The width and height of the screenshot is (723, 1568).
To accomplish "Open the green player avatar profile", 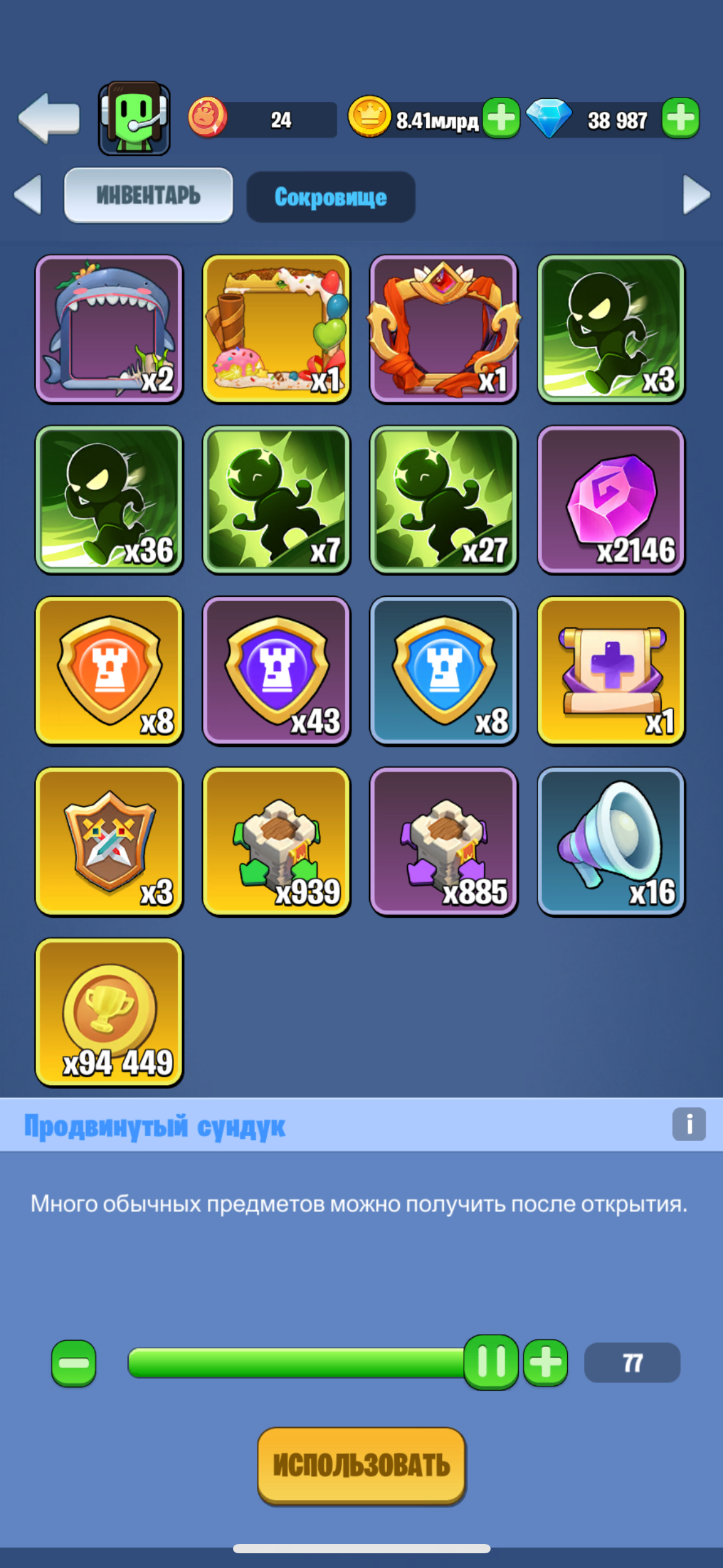I will [x=134, y=118].
